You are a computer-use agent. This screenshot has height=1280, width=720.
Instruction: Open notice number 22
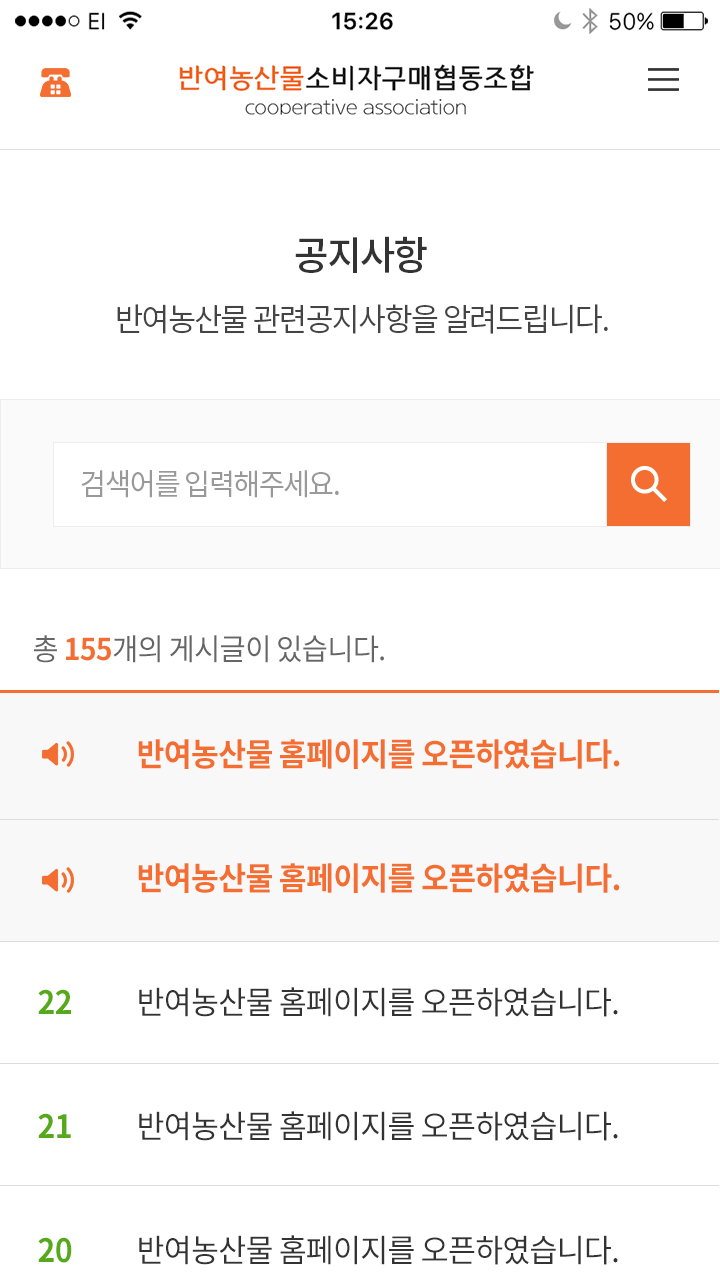378,1002
